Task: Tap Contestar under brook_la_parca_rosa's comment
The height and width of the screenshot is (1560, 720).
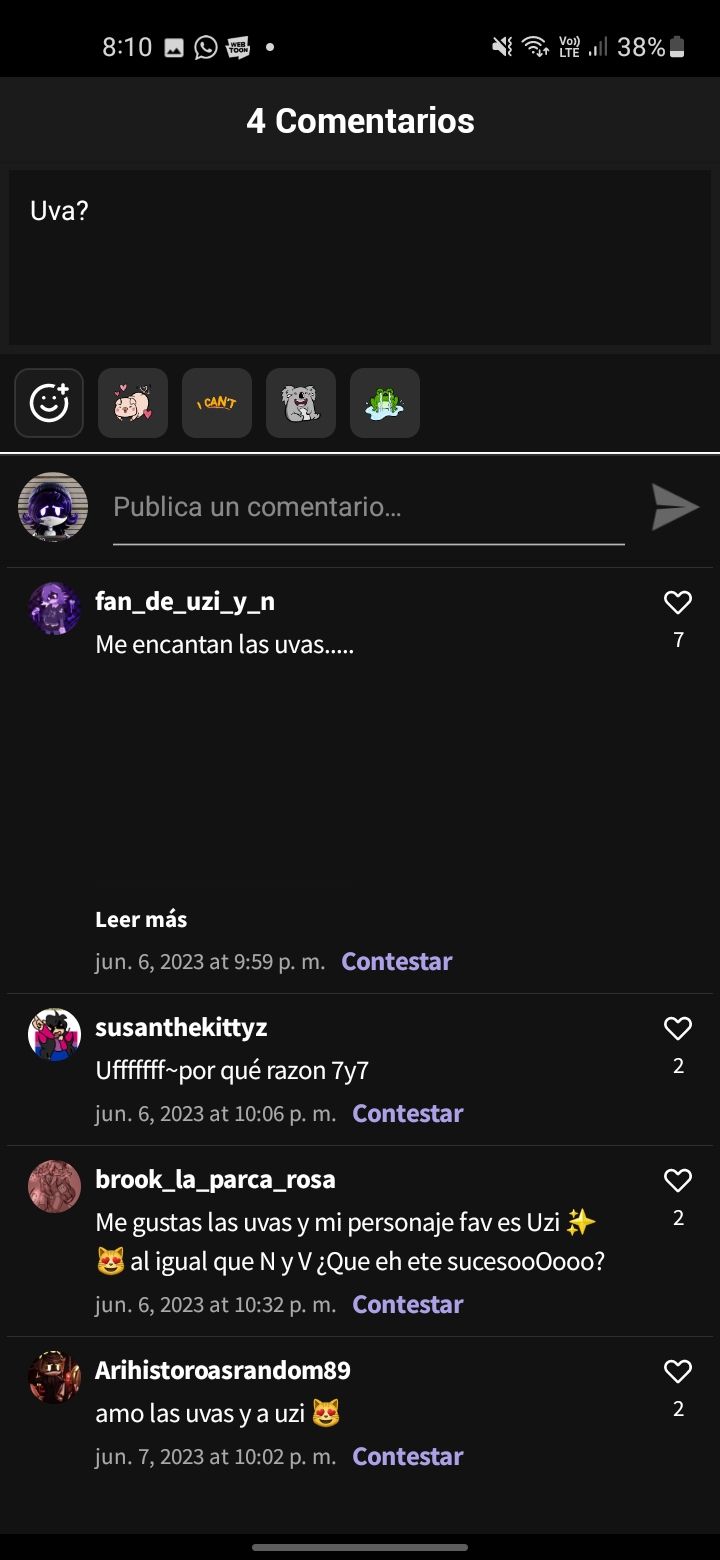Action: pos(408,1304)
